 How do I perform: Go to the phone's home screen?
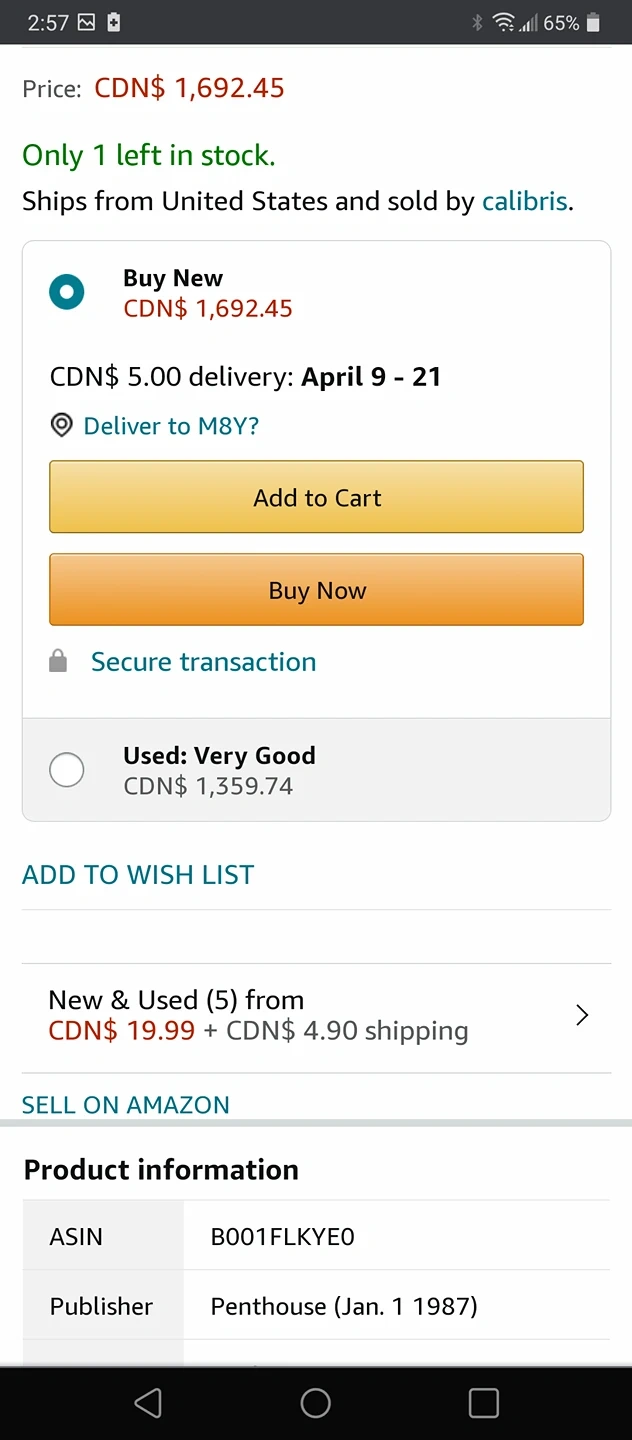tap(316, 1403)
